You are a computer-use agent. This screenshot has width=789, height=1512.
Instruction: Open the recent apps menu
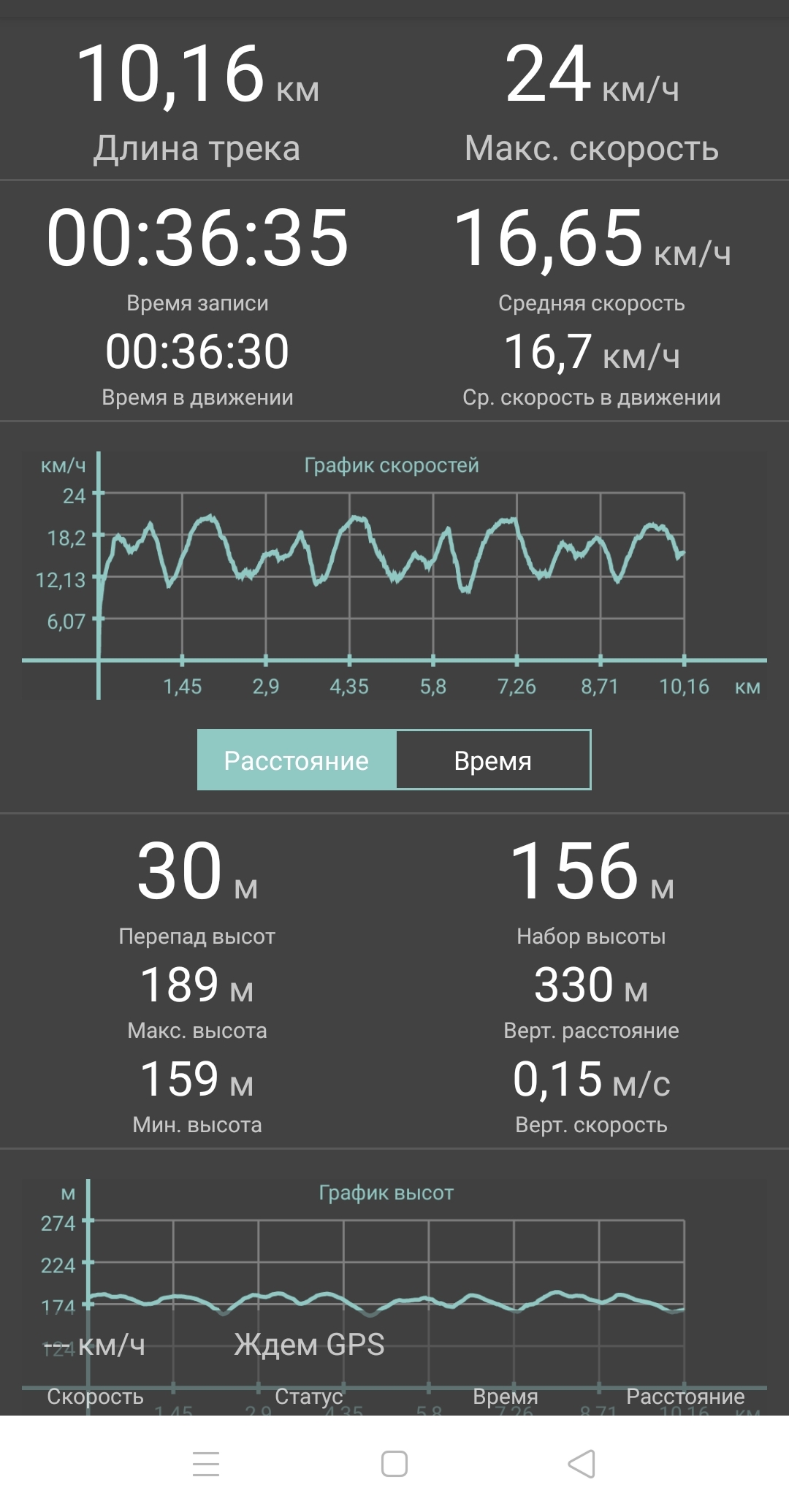point(206,1464)
